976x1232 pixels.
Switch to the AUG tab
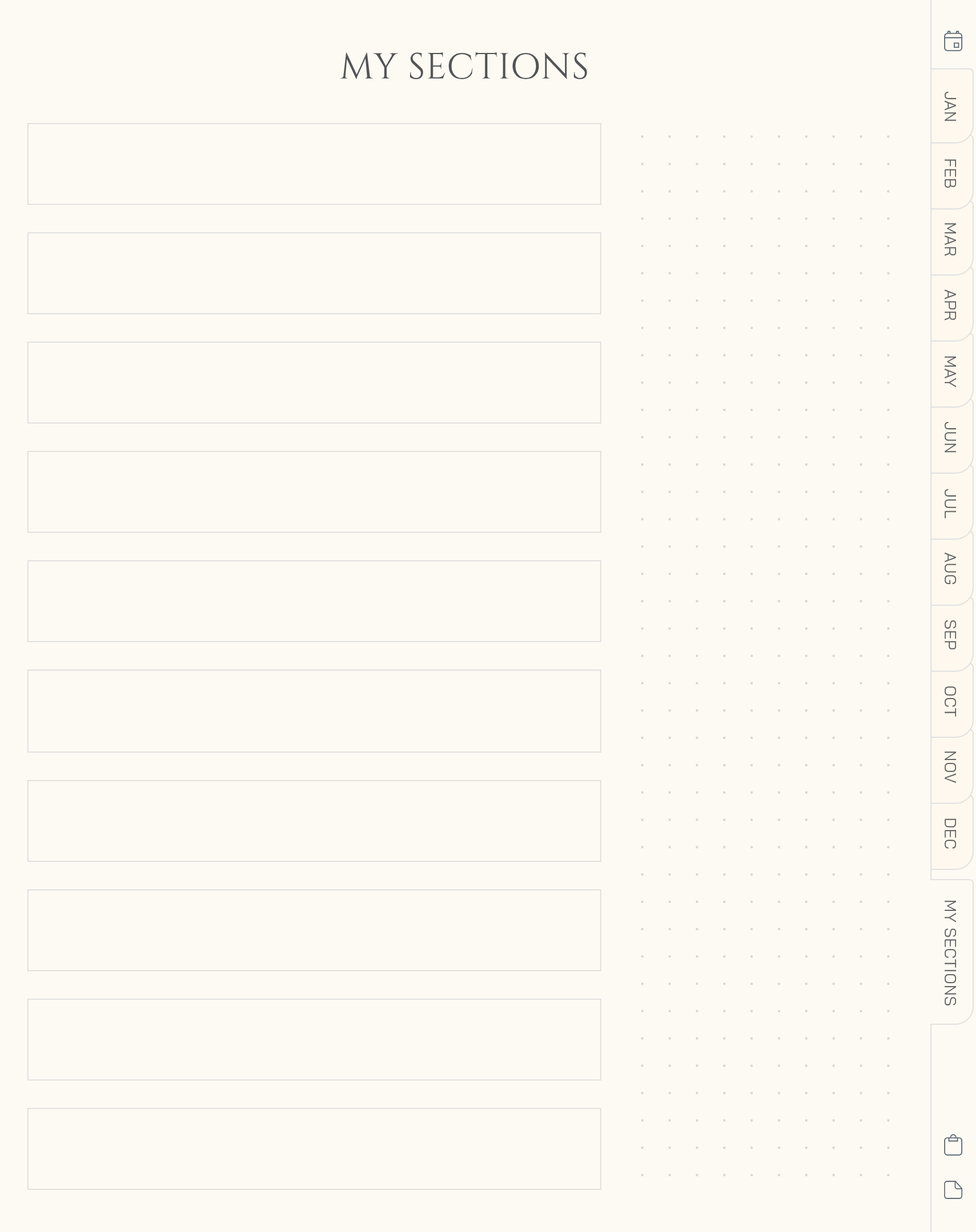950,569
